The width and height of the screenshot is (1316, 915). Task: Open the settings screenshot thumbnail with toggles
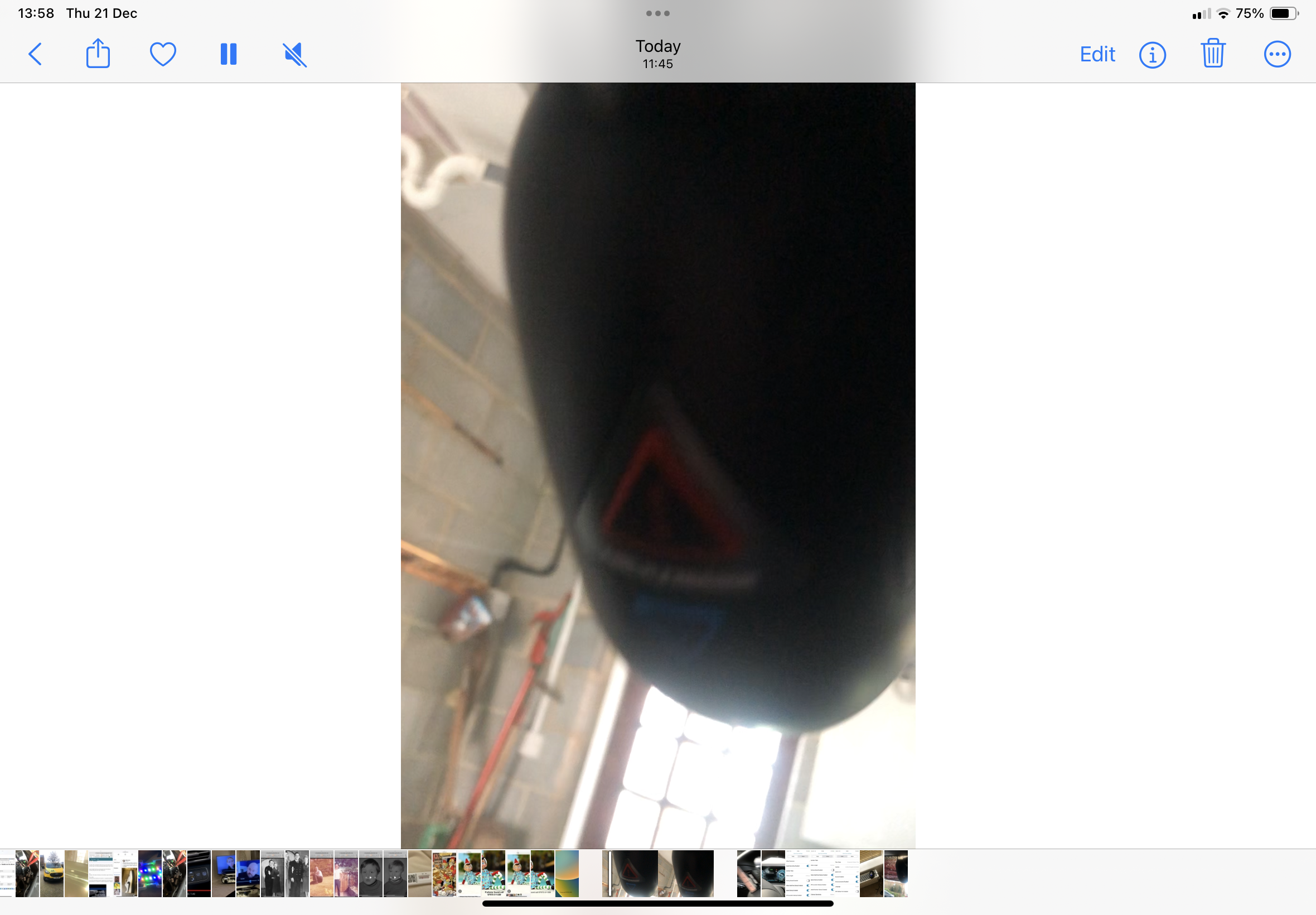click(x=797, y=873)
